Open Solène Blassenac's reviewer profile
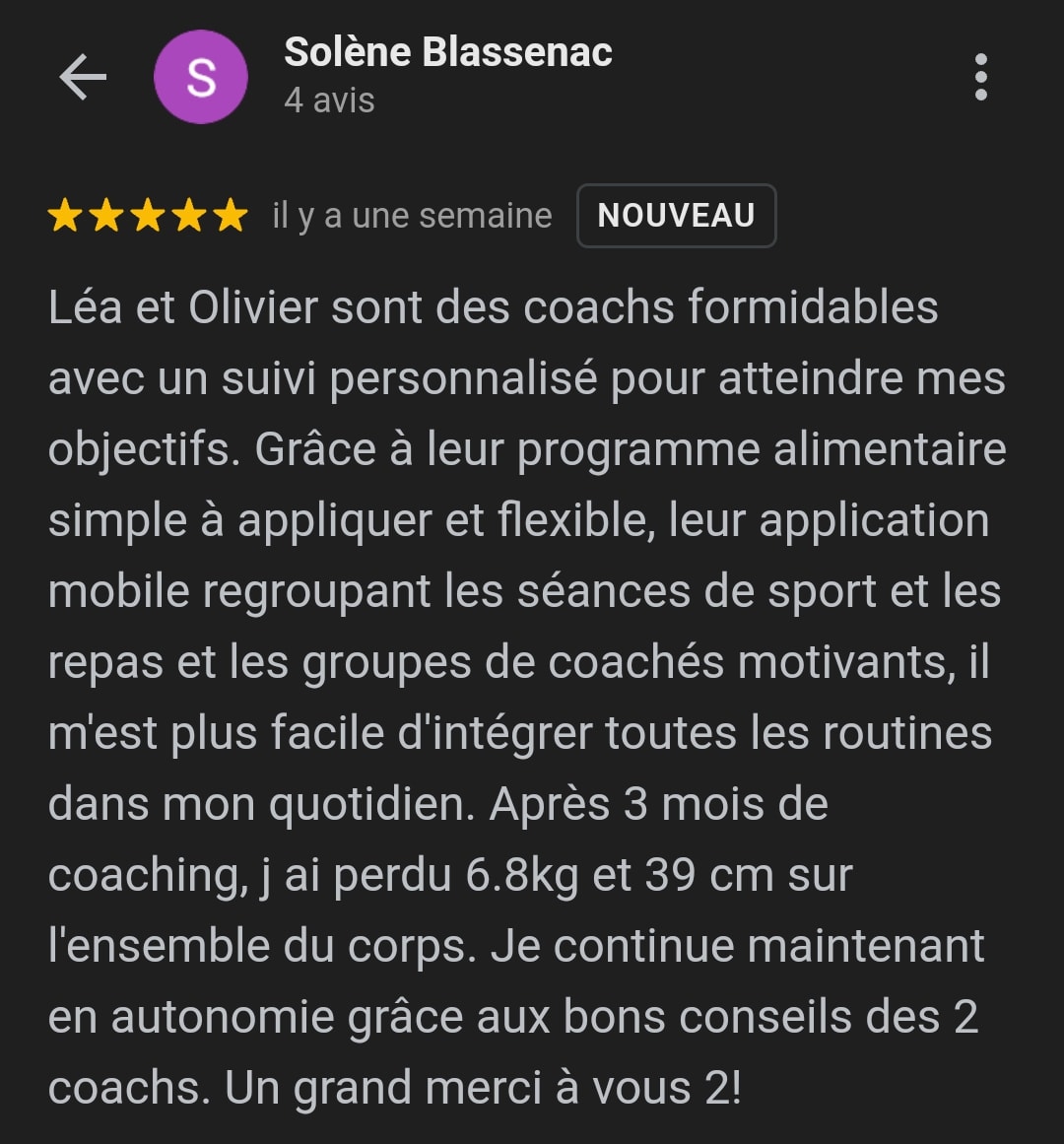The image size is (1064, 1144). pos(447,53)
